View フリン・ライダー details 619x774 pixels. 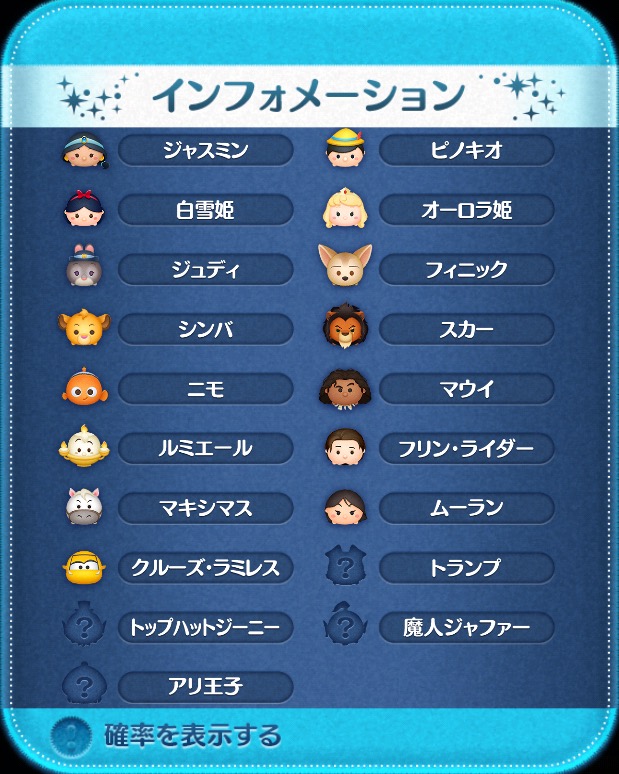tap(466, 448)
